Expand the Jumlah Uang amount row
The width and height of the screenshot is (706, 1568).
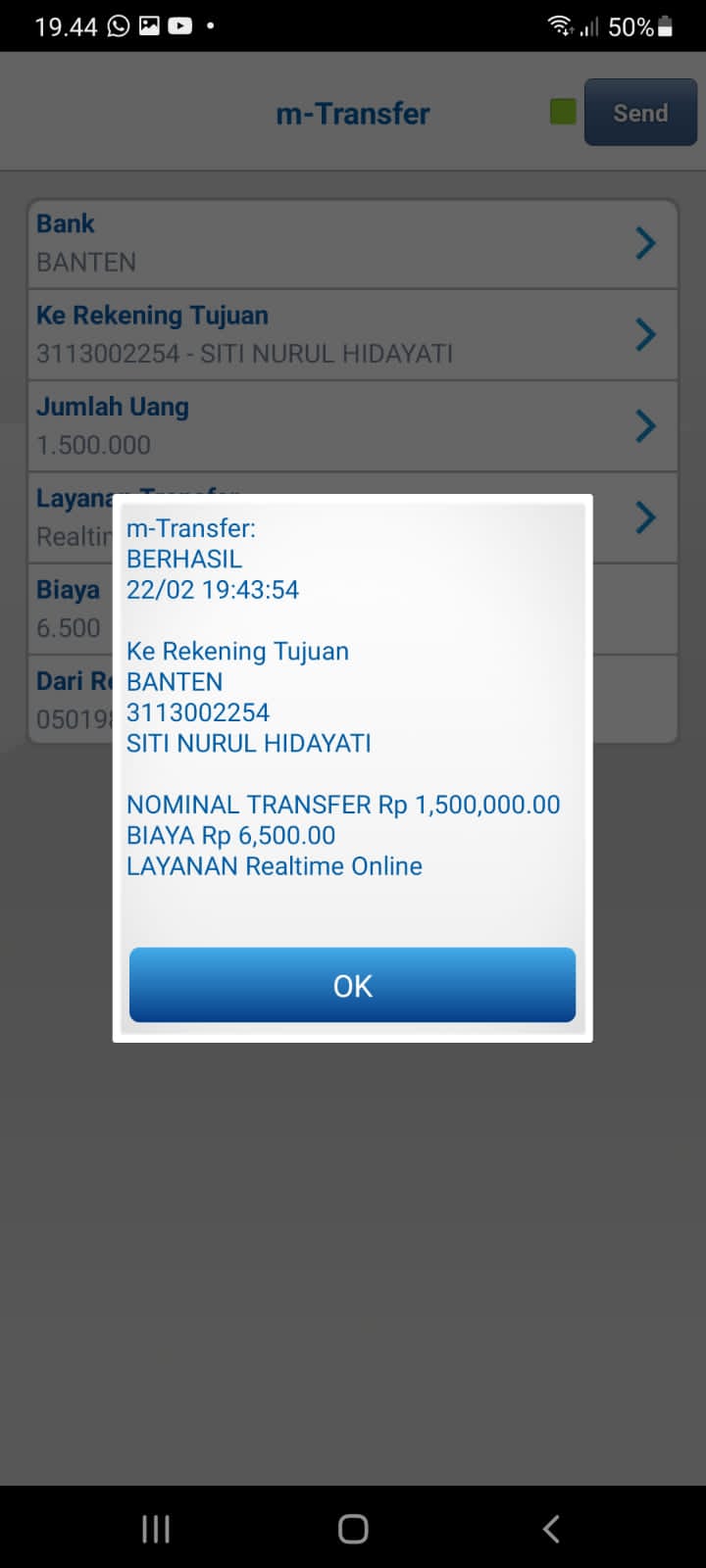645,425
